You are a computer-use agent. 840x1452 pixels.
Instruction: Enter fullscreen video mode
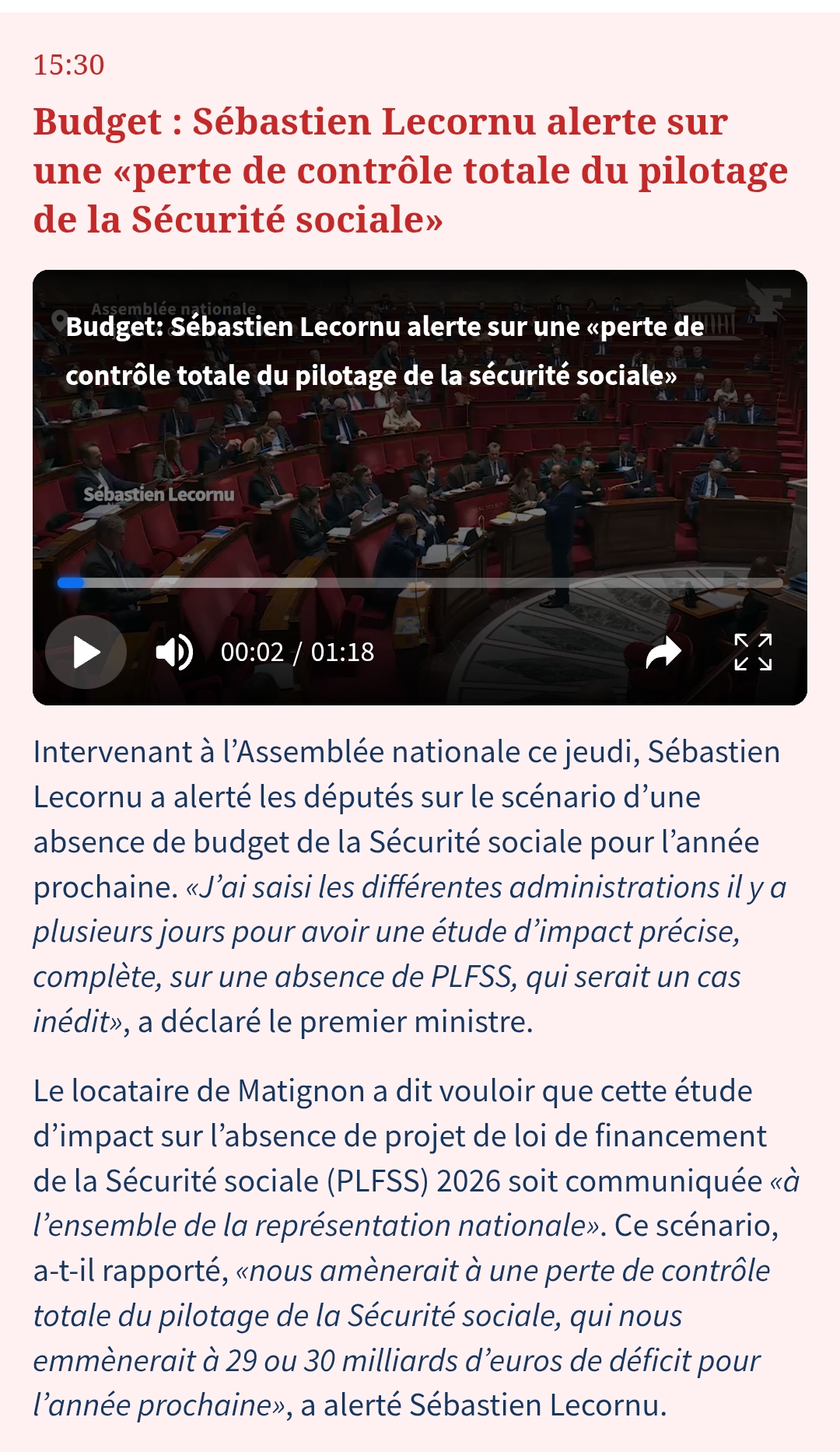tap(753, 652)
